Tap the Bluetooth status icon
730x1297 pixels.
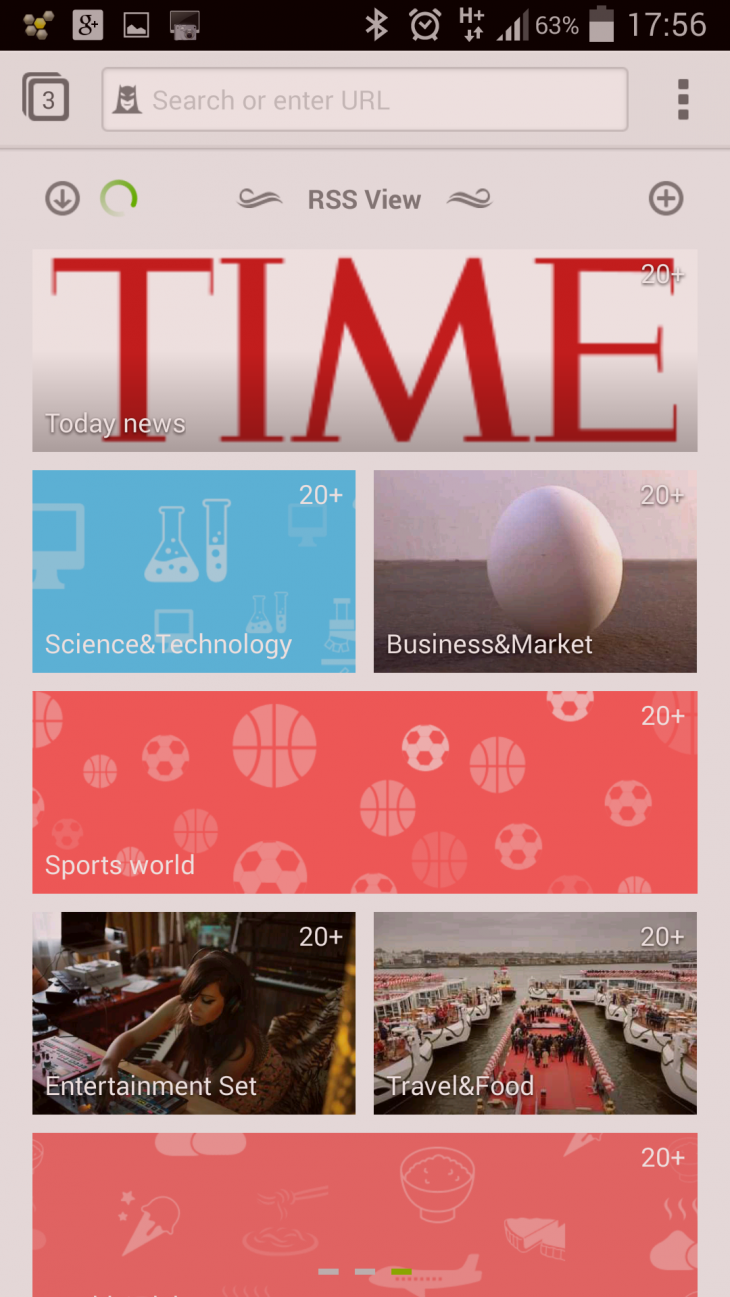coord(378,24)
